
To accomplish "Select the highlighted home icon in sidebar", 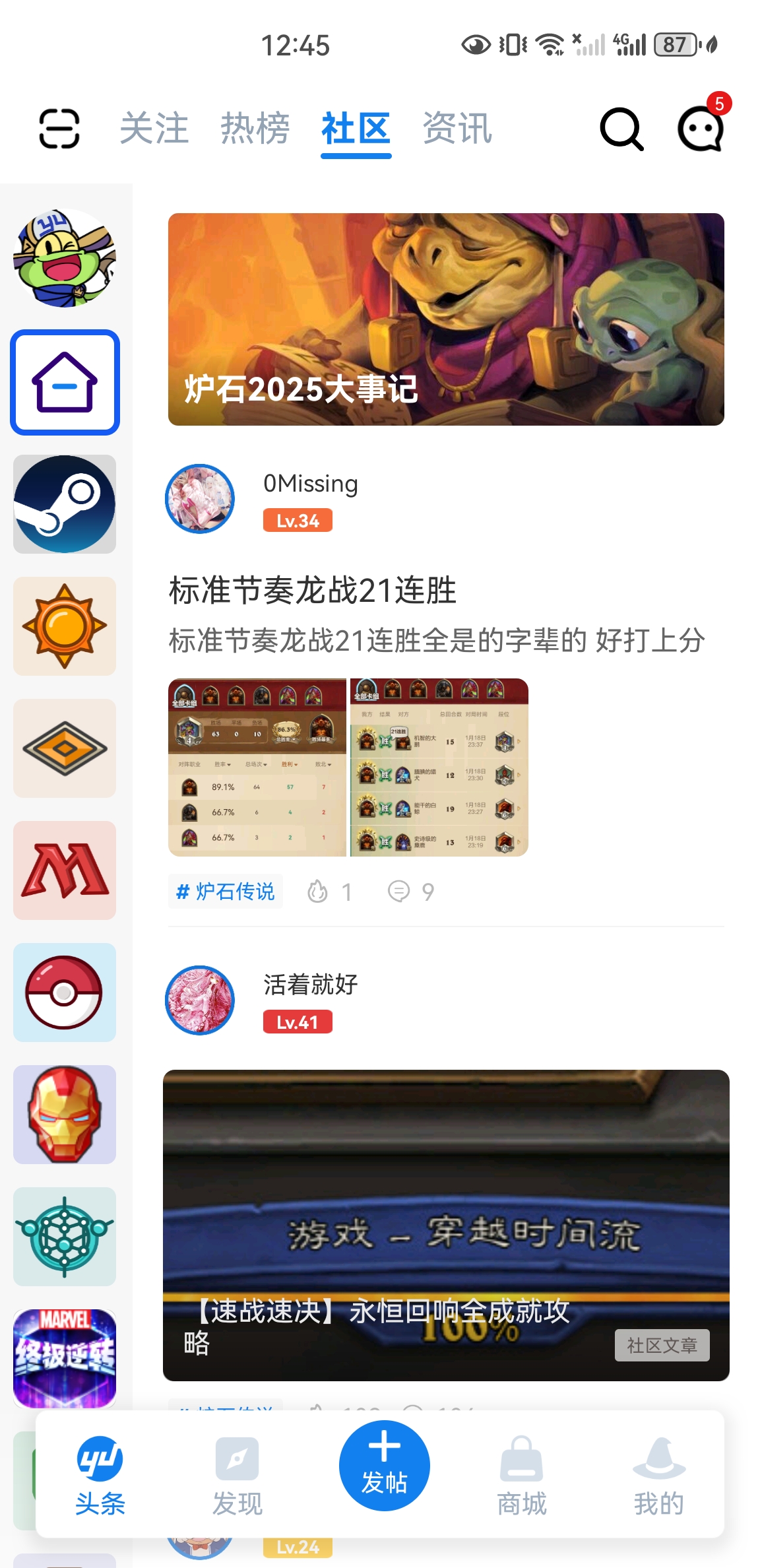I will (x=63, y=381).
